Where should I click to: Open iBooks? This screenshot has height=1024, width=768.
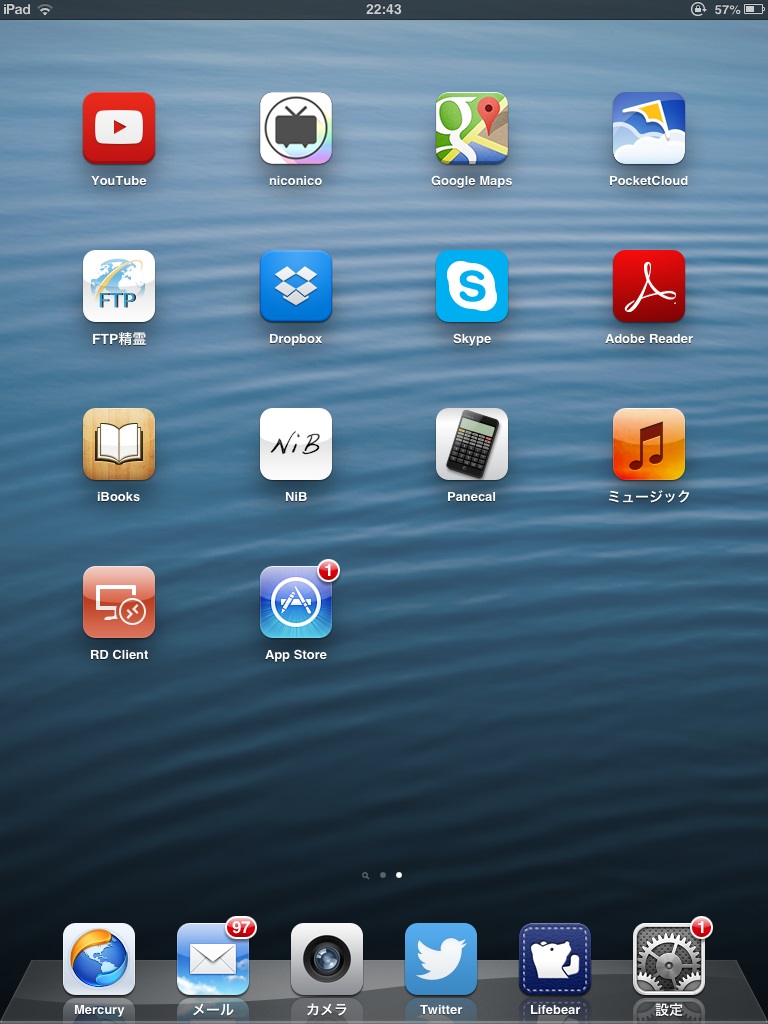119,445
